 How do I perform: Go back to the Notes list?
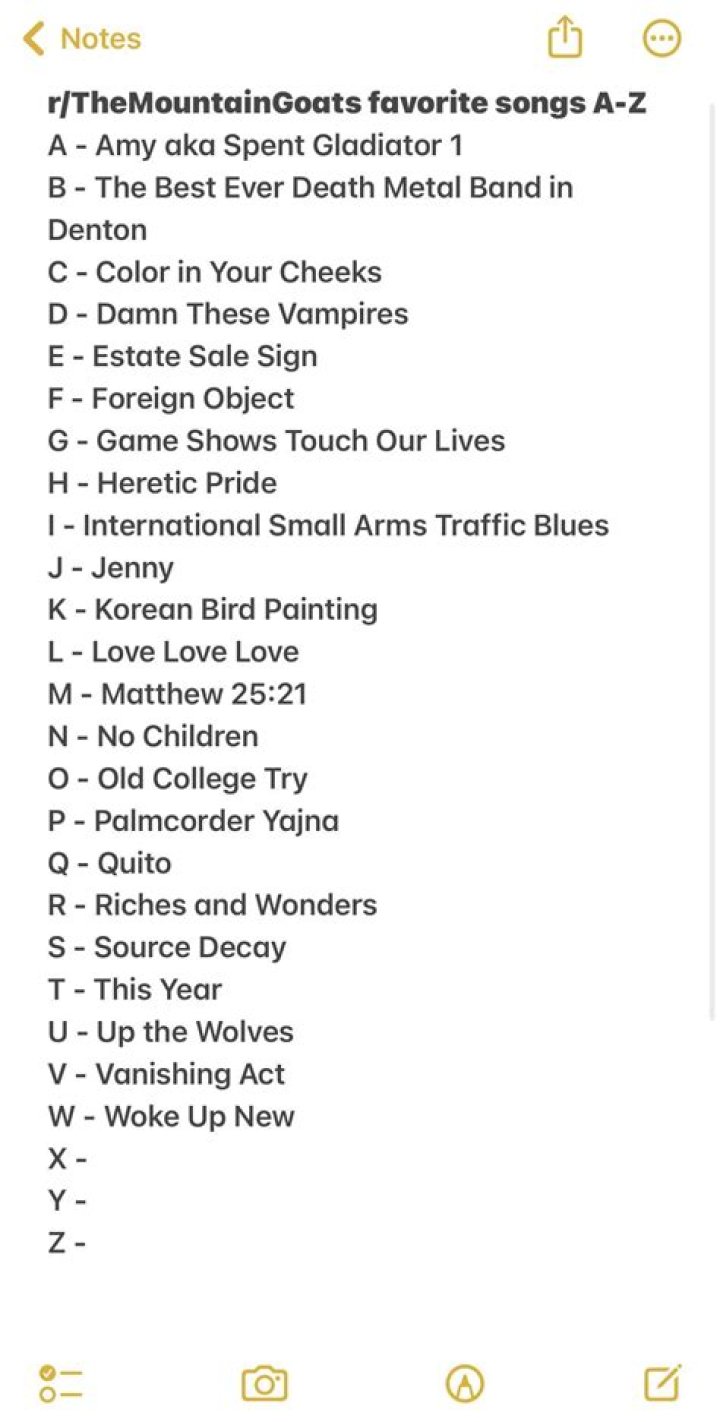80,39
